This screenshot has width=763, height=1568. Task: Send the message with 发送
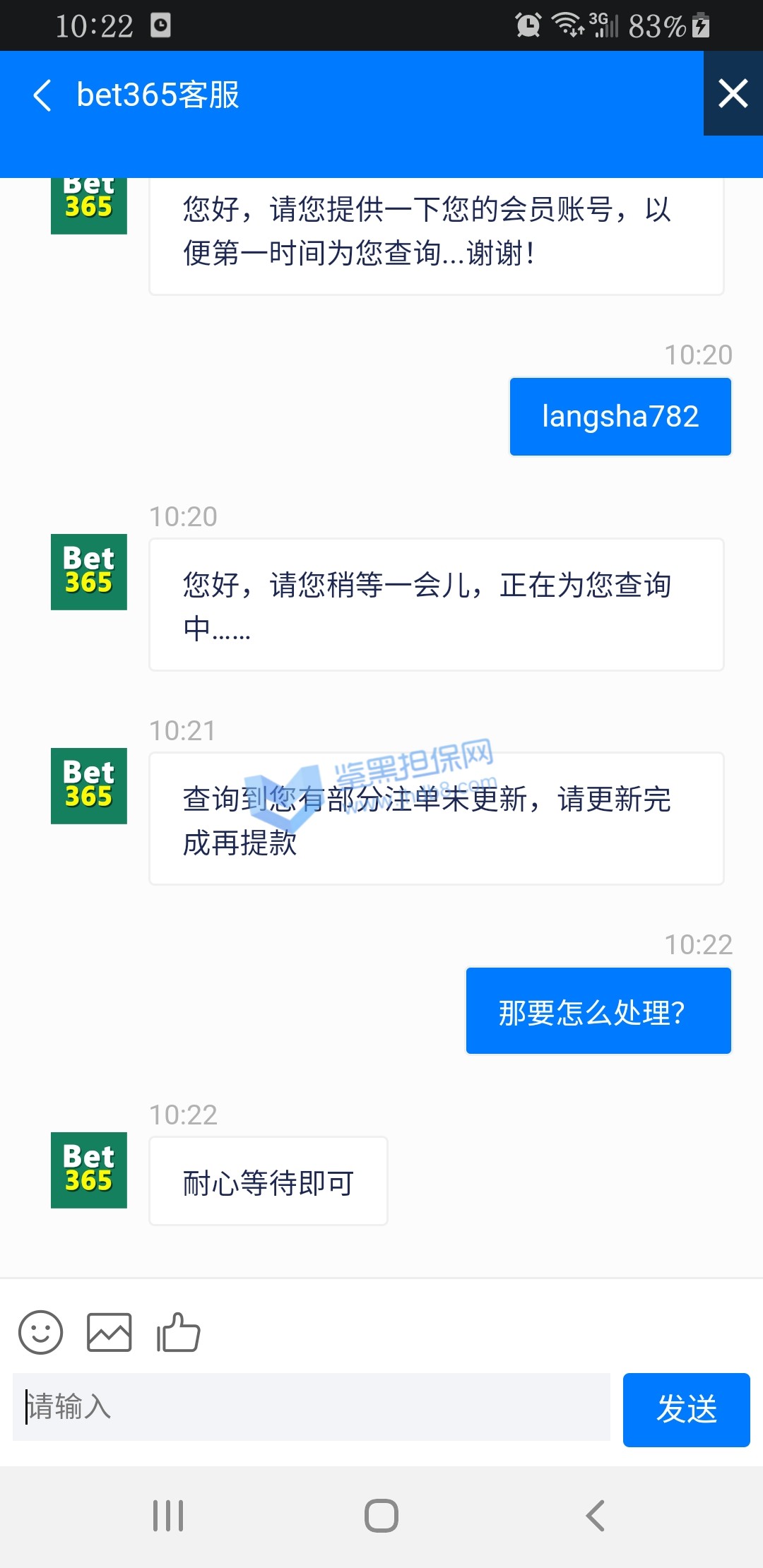[x=686, y=1409]
